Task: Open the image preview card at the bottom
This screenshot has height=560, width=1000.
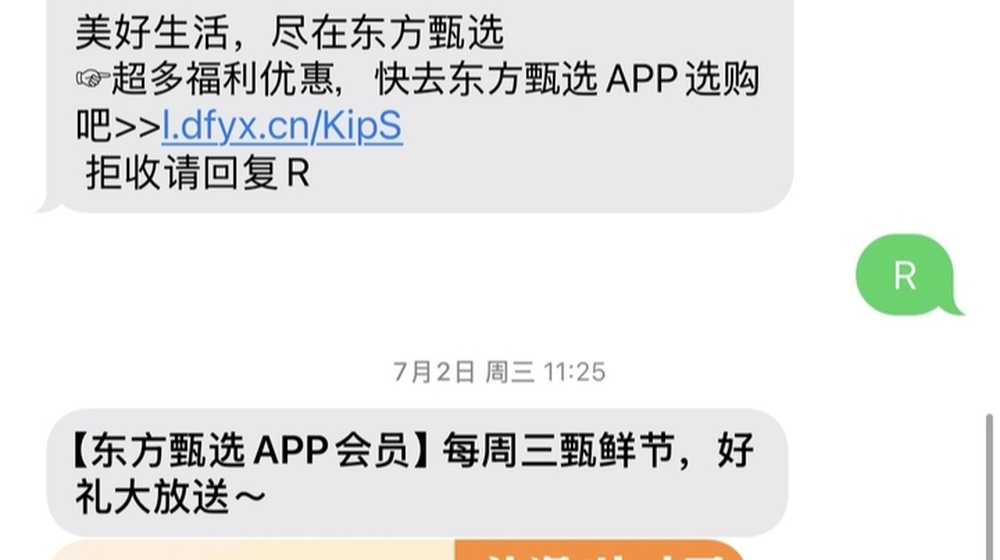Action: [400, 550]
